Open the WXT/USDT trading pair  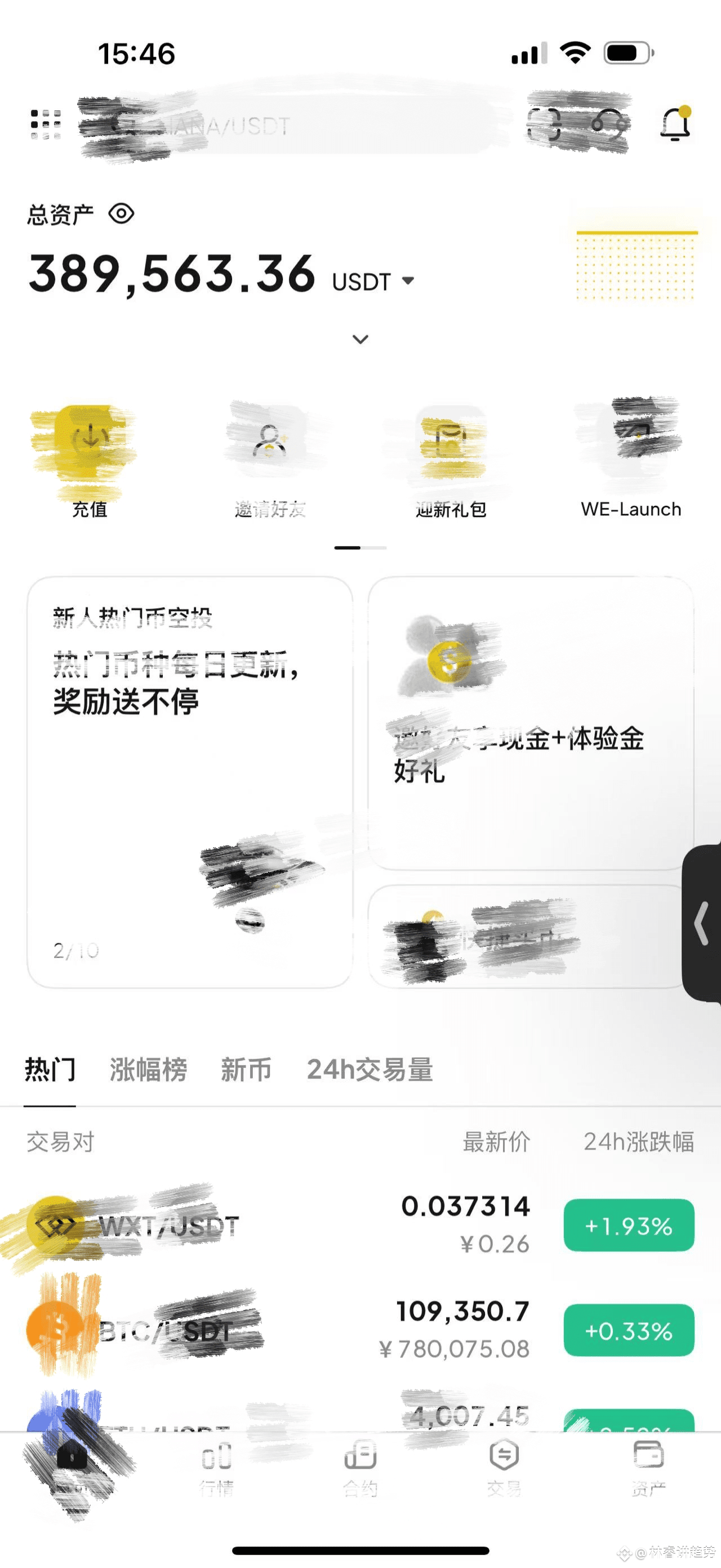click(360, 1226)
